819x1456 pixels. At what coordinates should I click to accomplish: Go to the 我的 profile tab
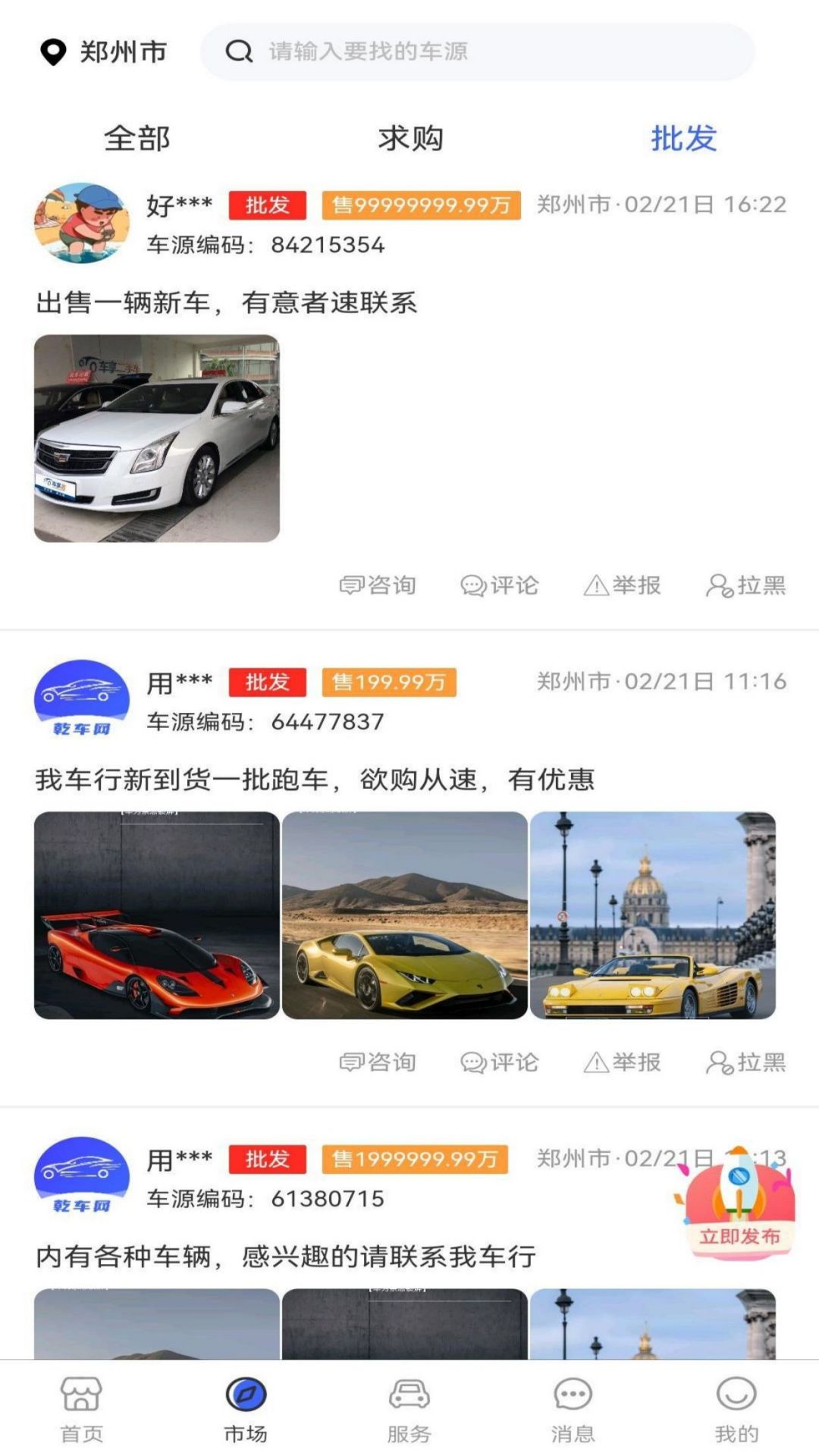coord(736,1409)
